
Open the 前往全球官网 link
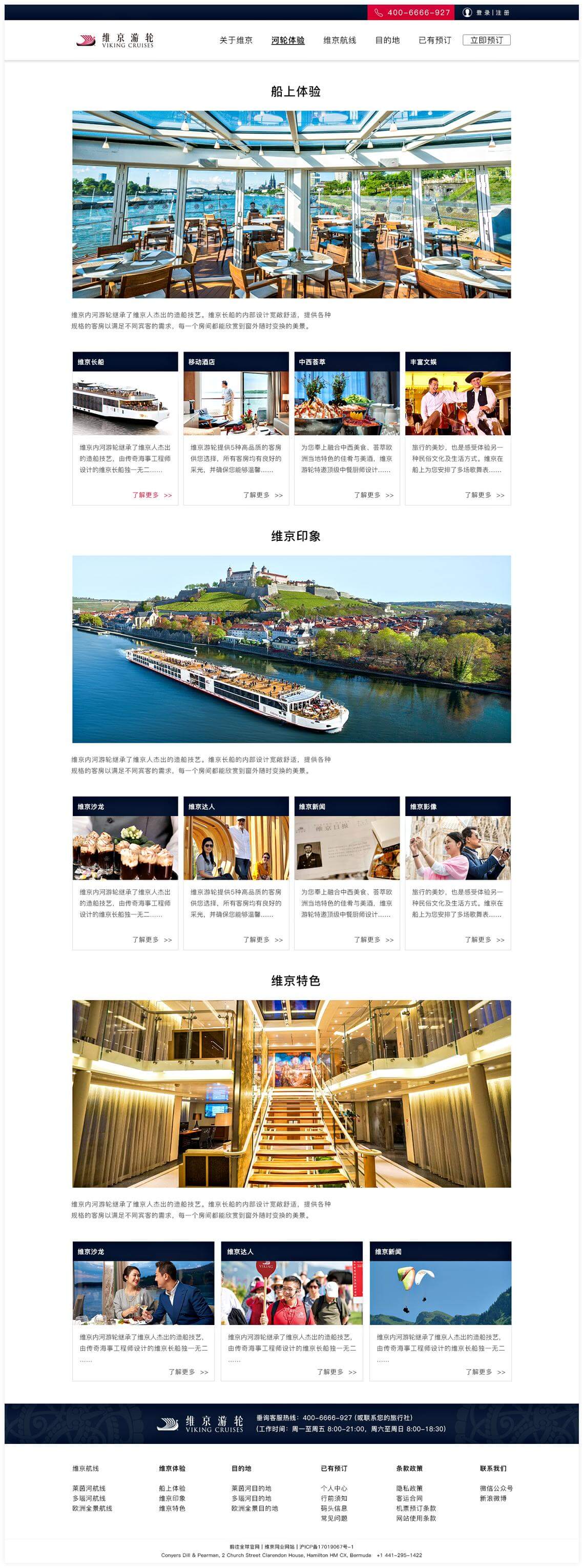point(244,1546)
